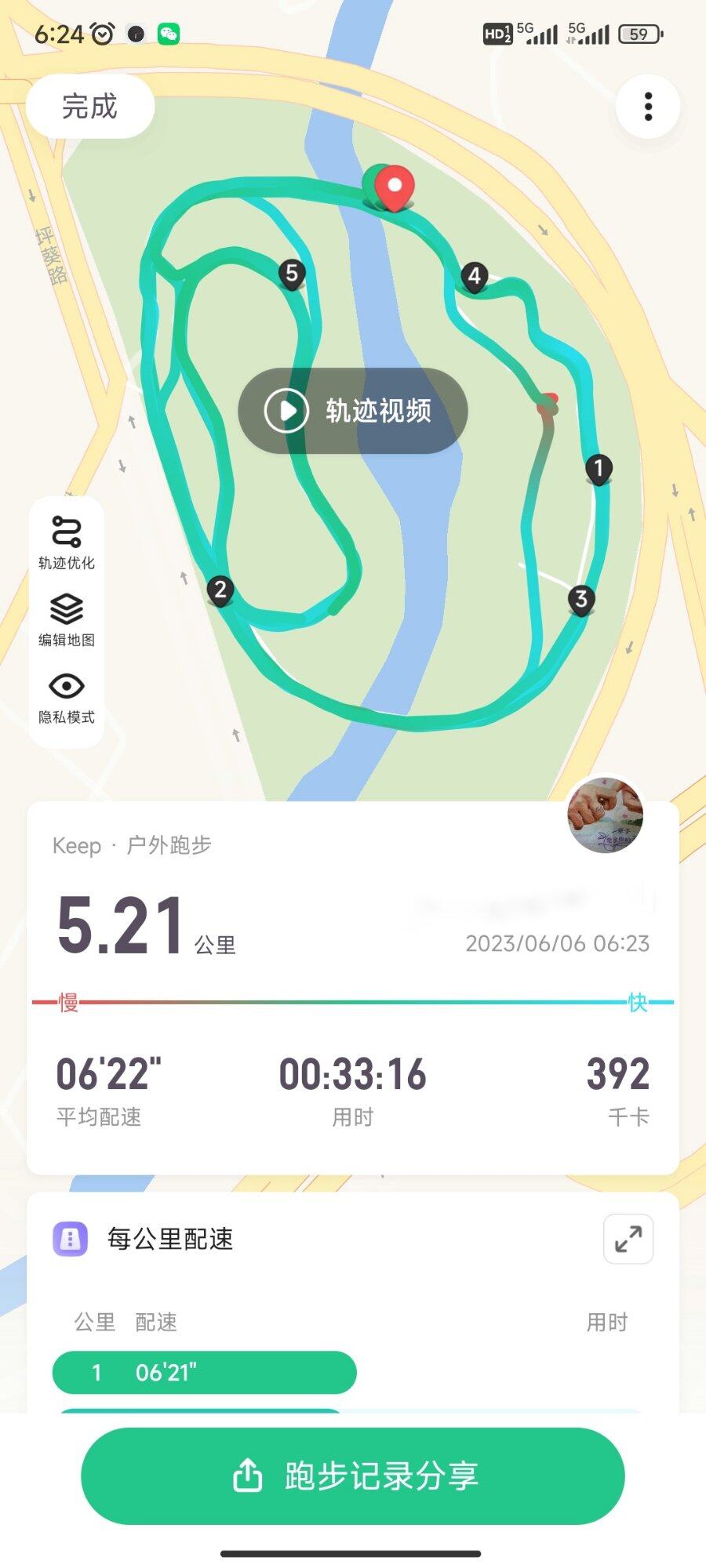This screenshot has width=706, height=1568.
Task: Open 编辑地图 map editor
Action: pos(67,619)
